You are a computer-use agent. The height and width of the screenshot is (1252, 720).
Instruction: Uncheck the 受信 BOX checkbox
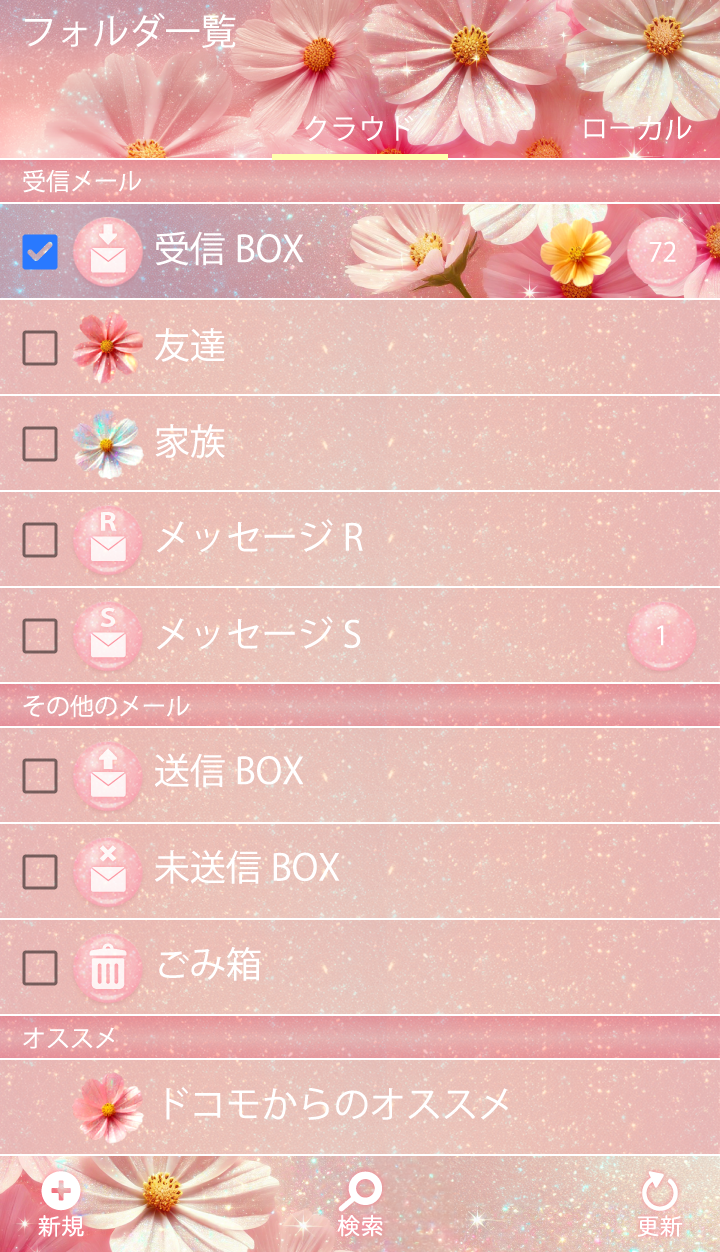40,251
